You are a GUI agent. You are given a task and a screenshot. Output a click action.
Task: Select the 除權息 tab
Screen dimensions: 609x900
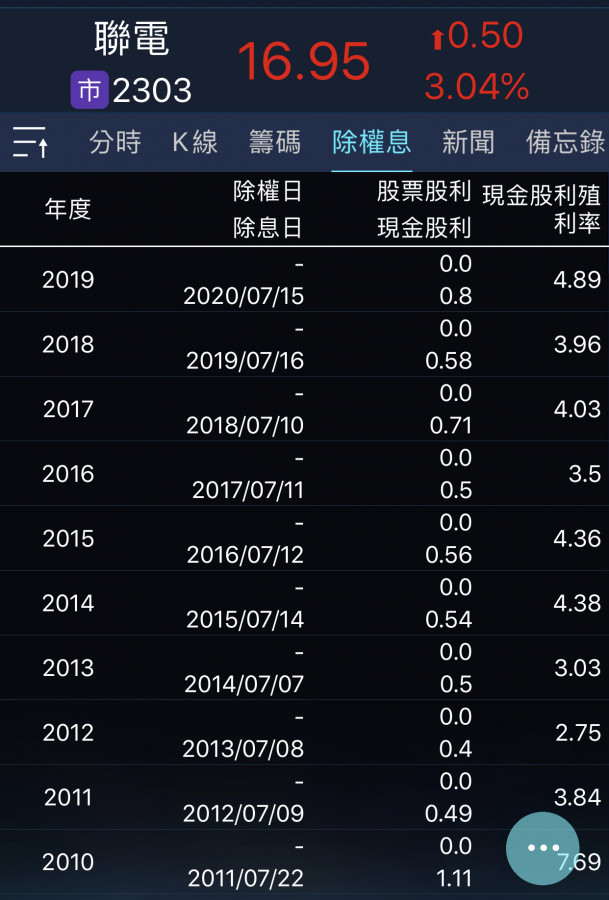[x=371, y=142]
